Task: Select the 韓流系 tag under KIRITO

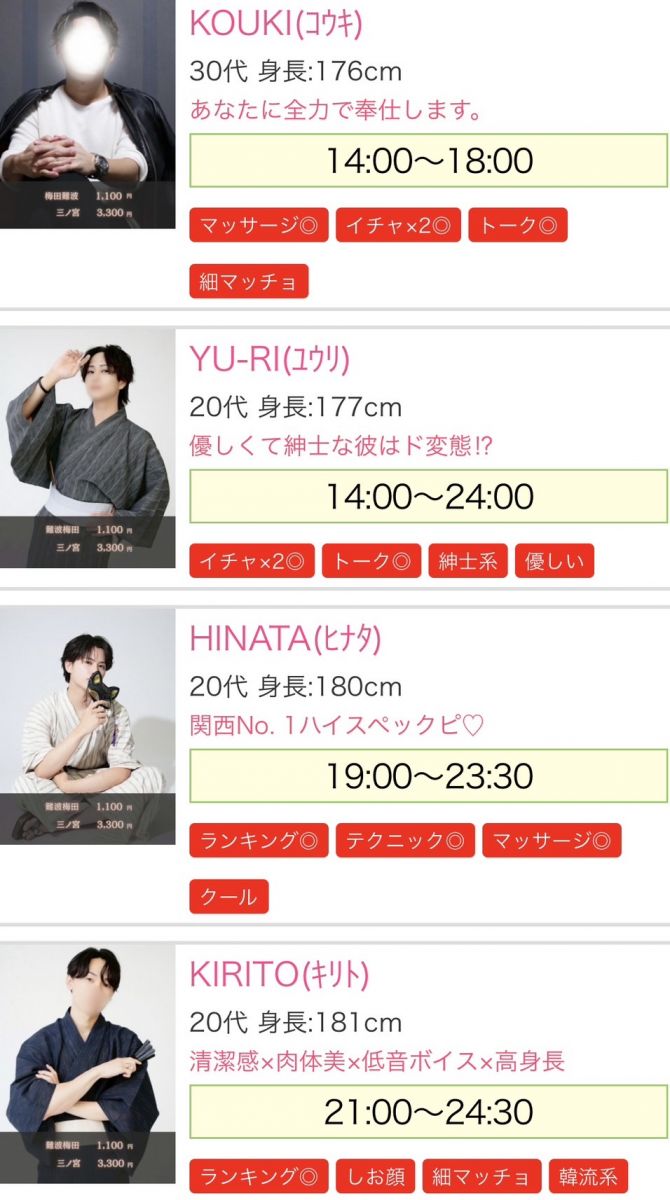Action: point(588,1177)
